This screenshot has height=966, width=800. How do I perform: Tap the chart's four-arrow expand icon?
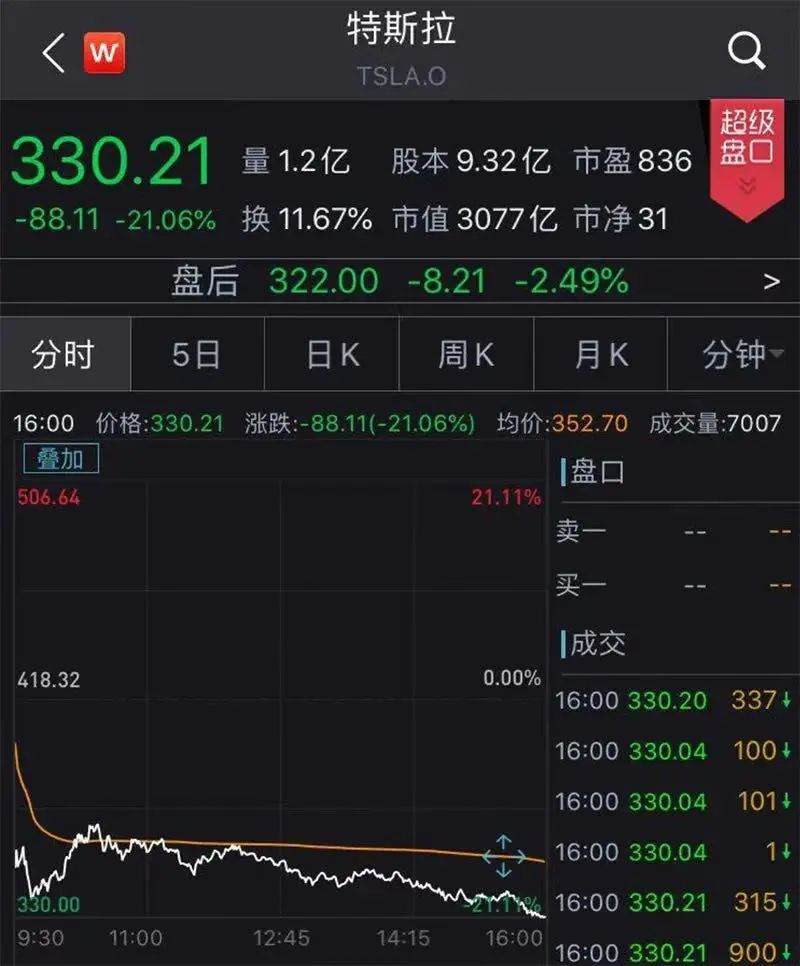[x=504, y=856]
